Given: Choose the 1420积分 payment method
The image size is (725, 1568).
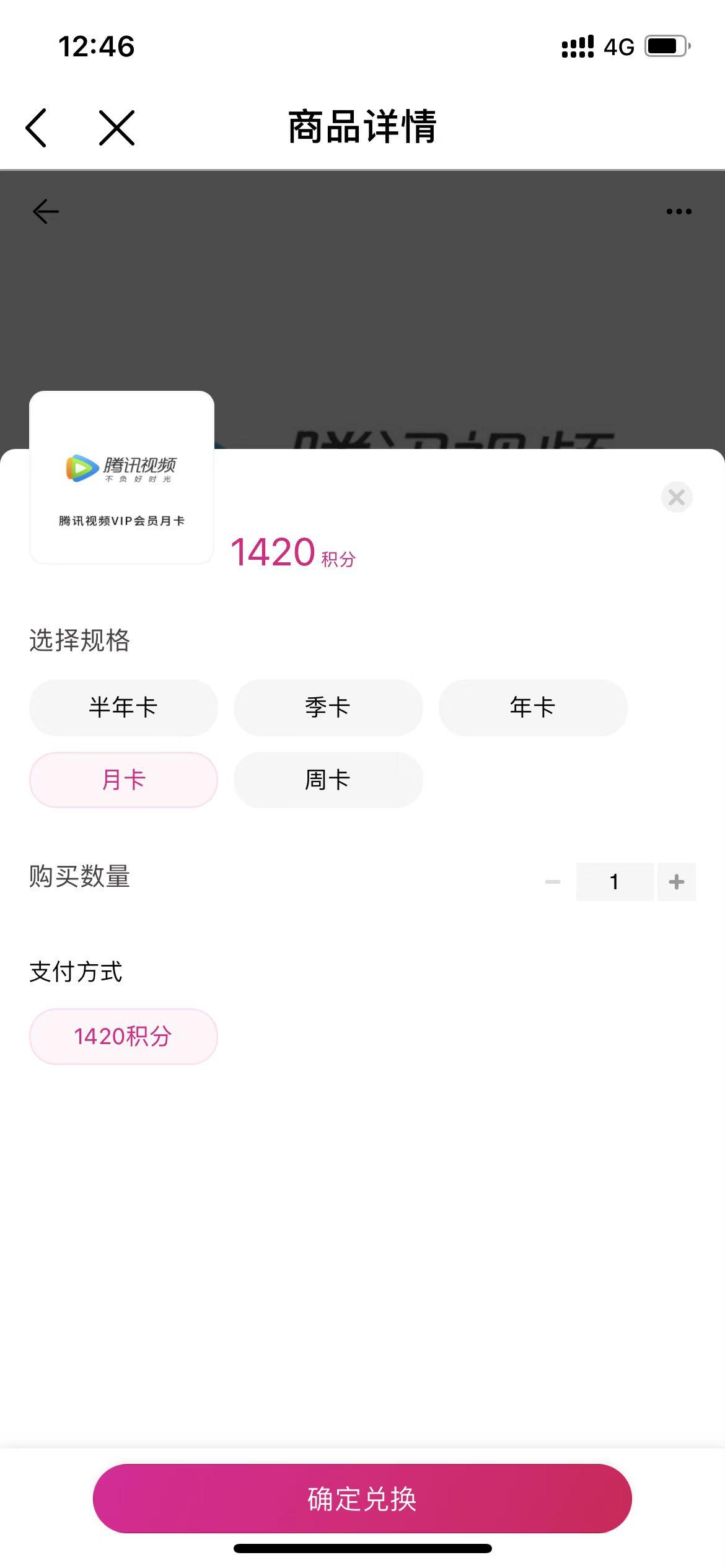Looking at the screenshot, I should [123, 1036].
